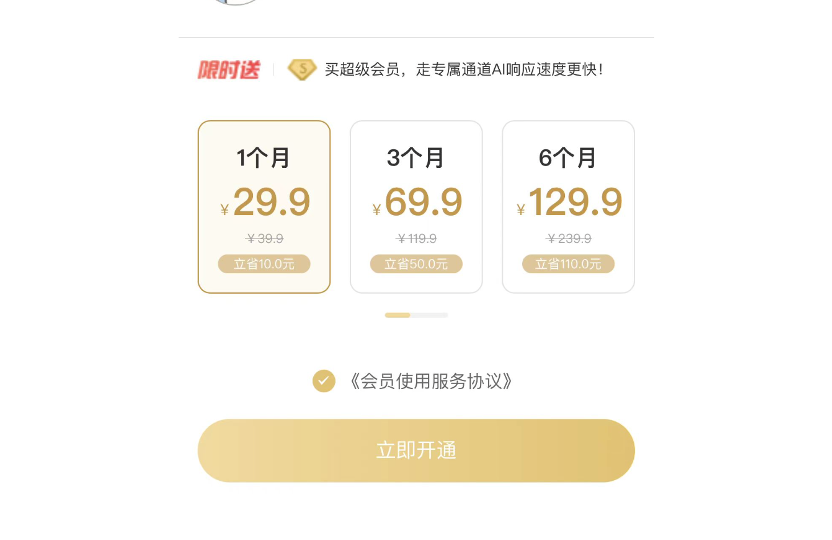Tap 立即开通 to subscribe
Image resolution: width=832 pixels, height=540 pixels.
click(x=416, y=450)
